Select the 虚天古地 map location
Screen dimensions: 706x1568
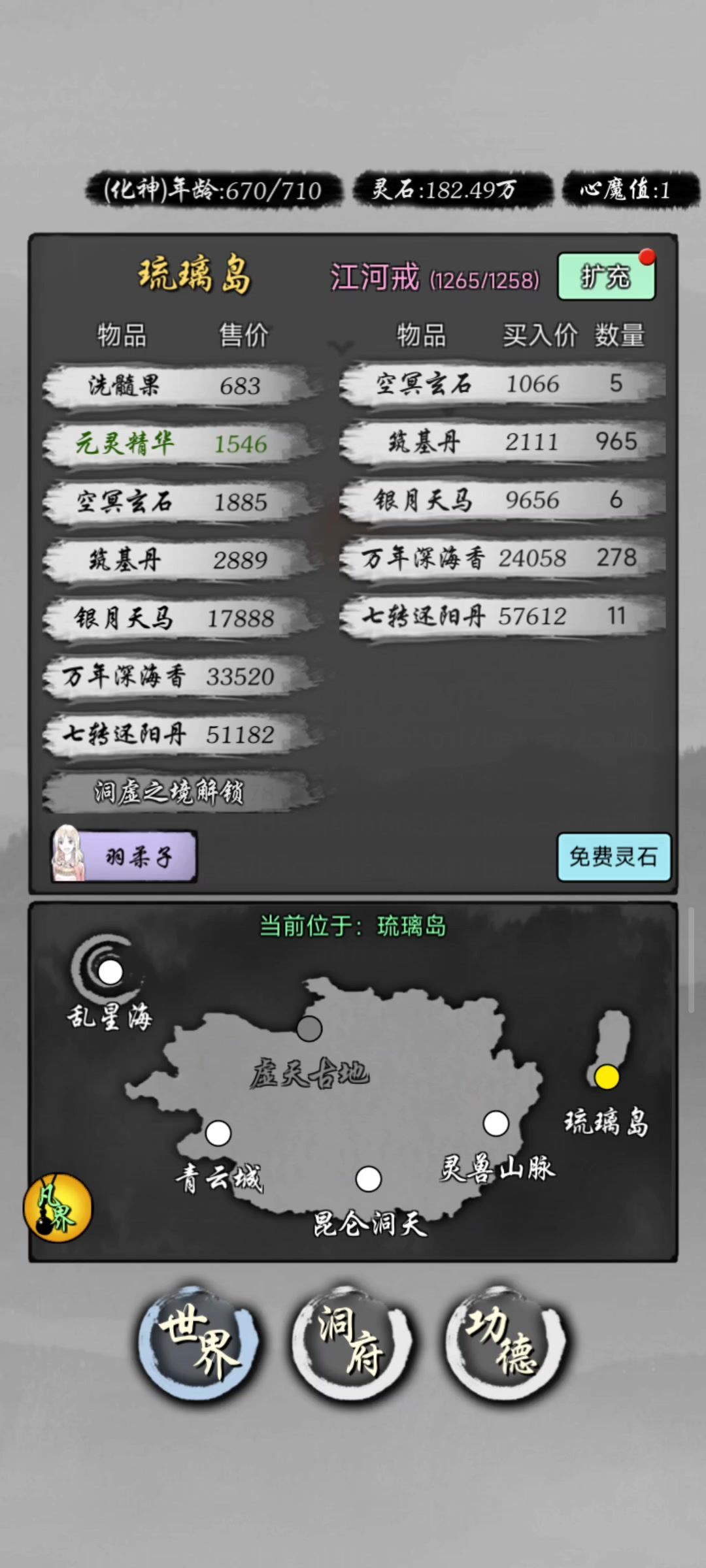click(x=309, y=1029)
